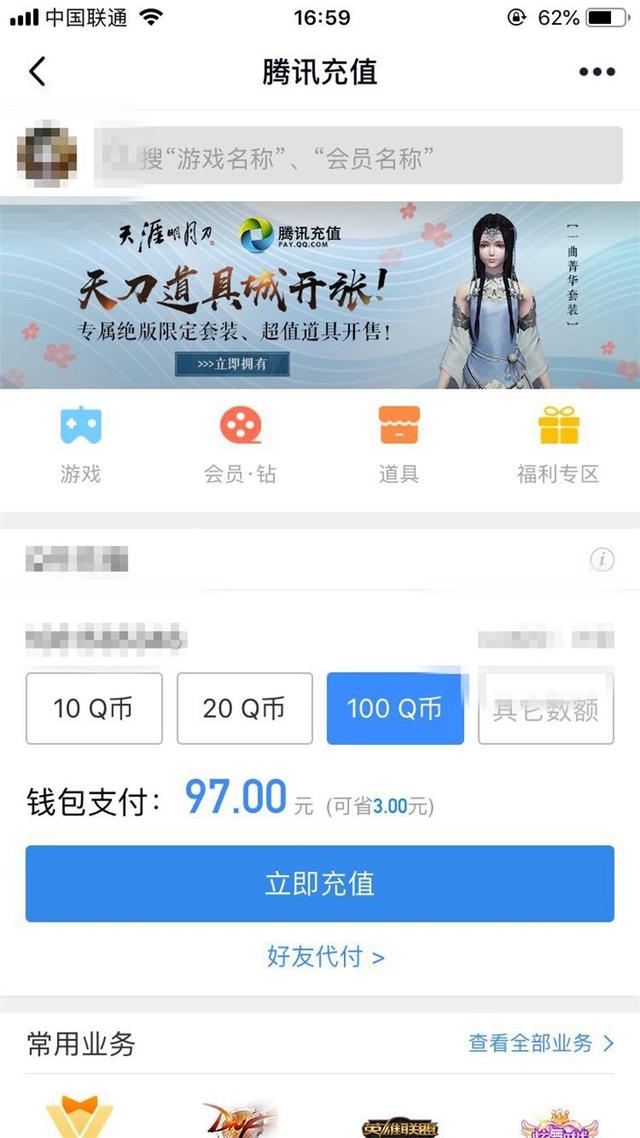640x1138 pixels.
Task: Select the 10 Q币 amount
Action: [x=94, y=708]
